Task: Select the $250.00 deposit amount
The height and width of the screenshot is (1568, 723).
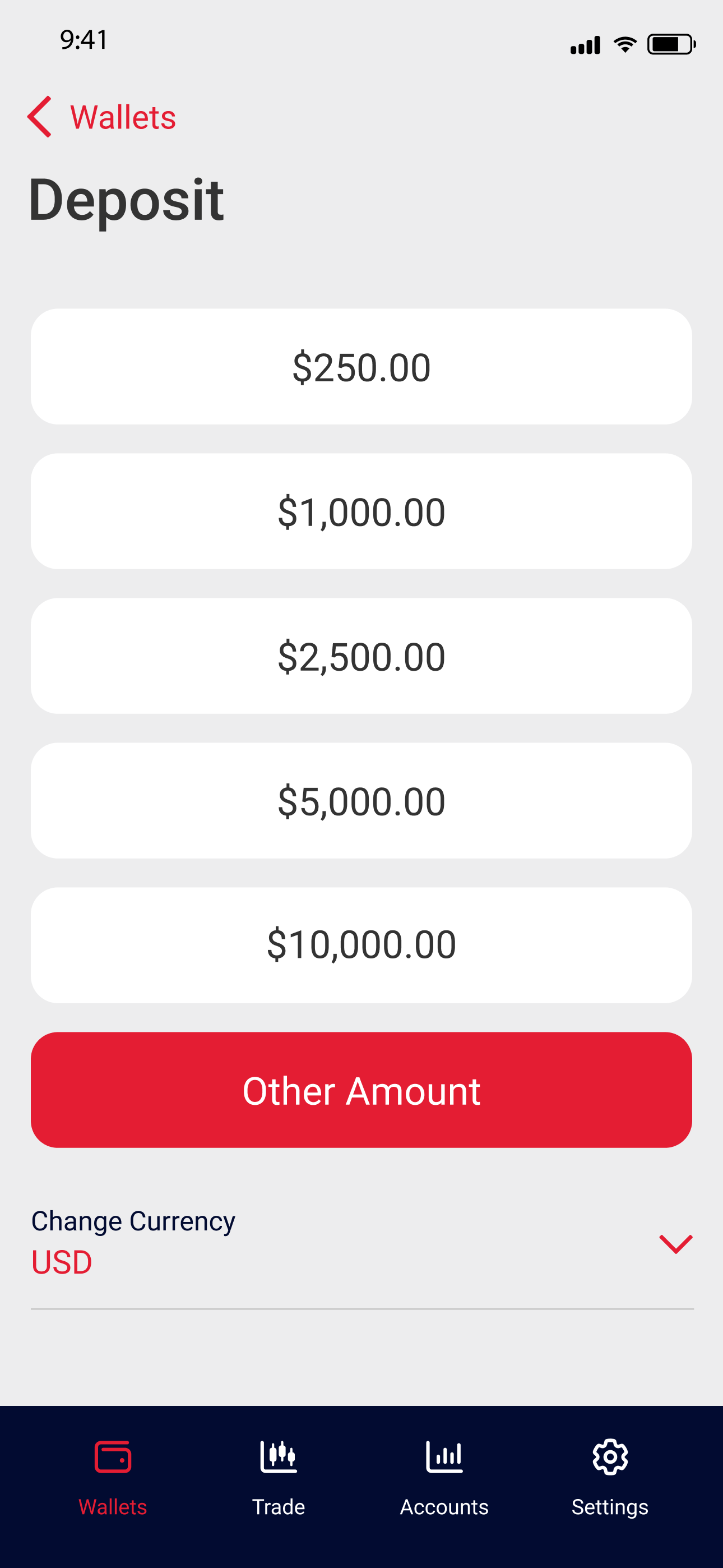Action: 361,366
